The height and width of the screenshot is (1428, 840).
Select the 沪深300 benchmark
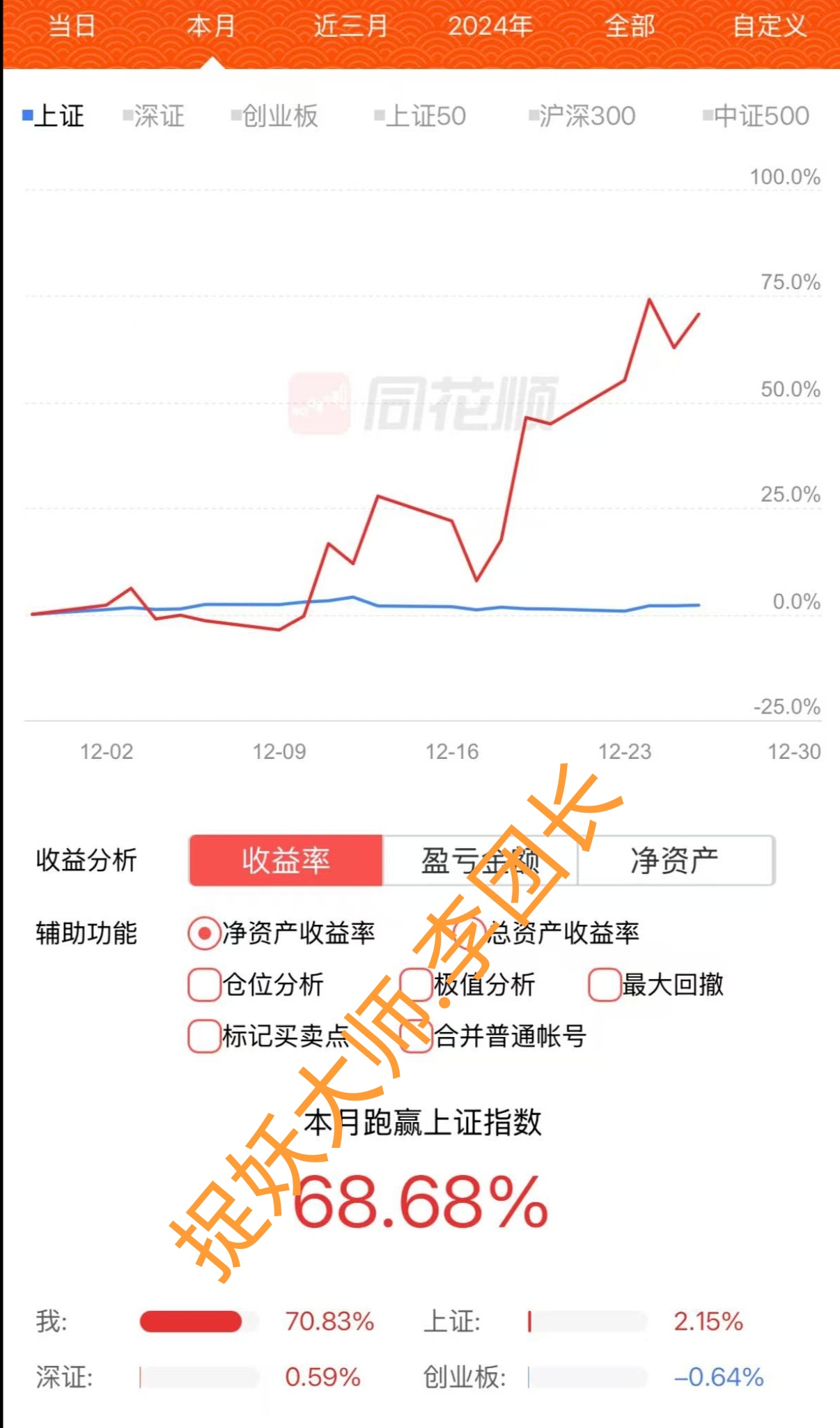(x=582, y=116)
